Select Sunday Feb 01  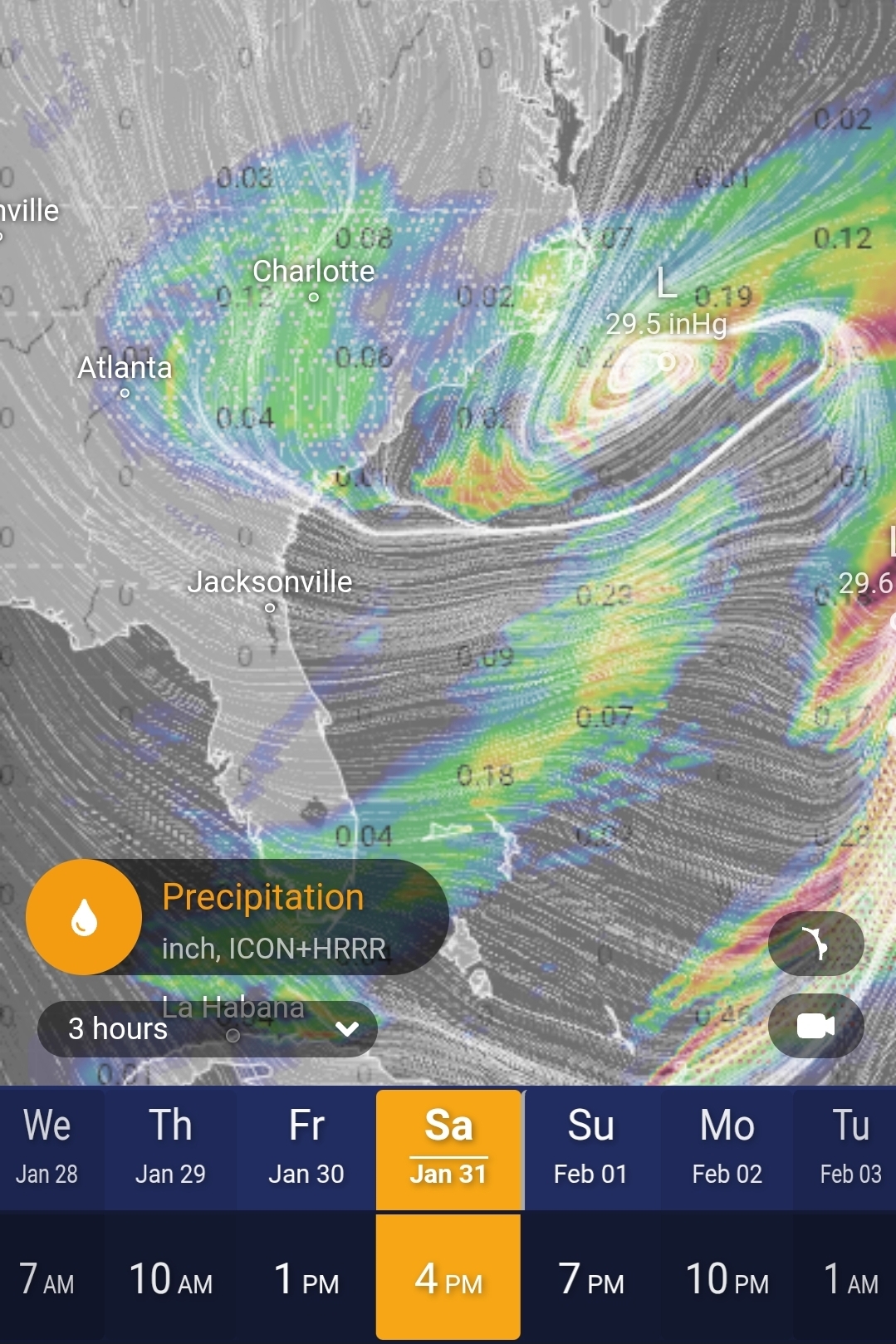coord(590,1148)
